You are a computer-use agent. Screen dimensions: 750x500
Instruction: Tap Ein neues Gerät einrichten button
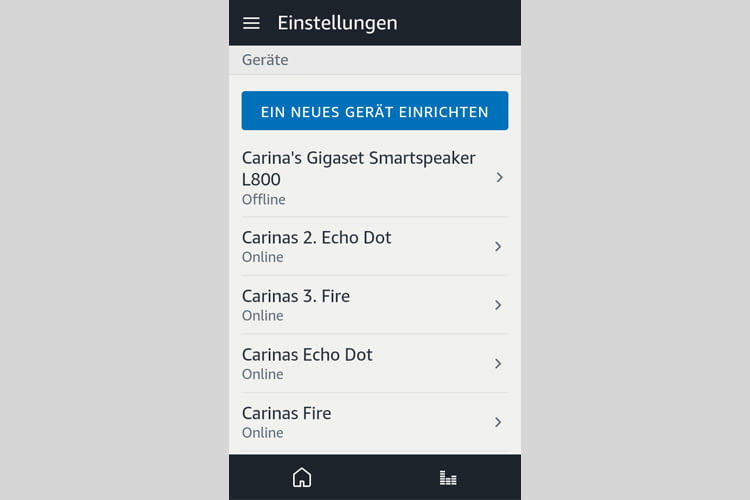click(374, 111)
